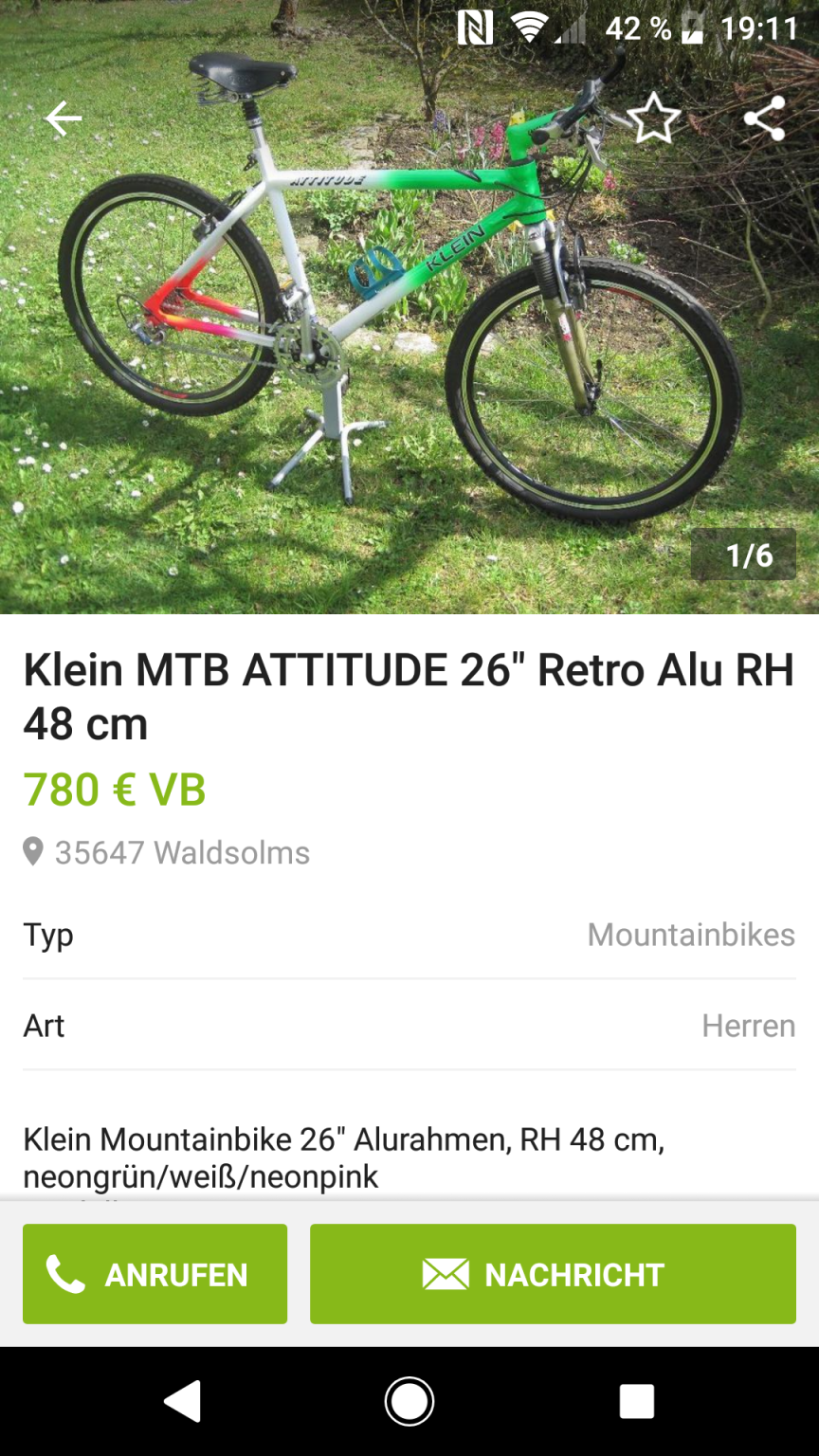Viewport: 819px width, 1456px height.
Task: Share this bike listing
Action: [764, 118]
